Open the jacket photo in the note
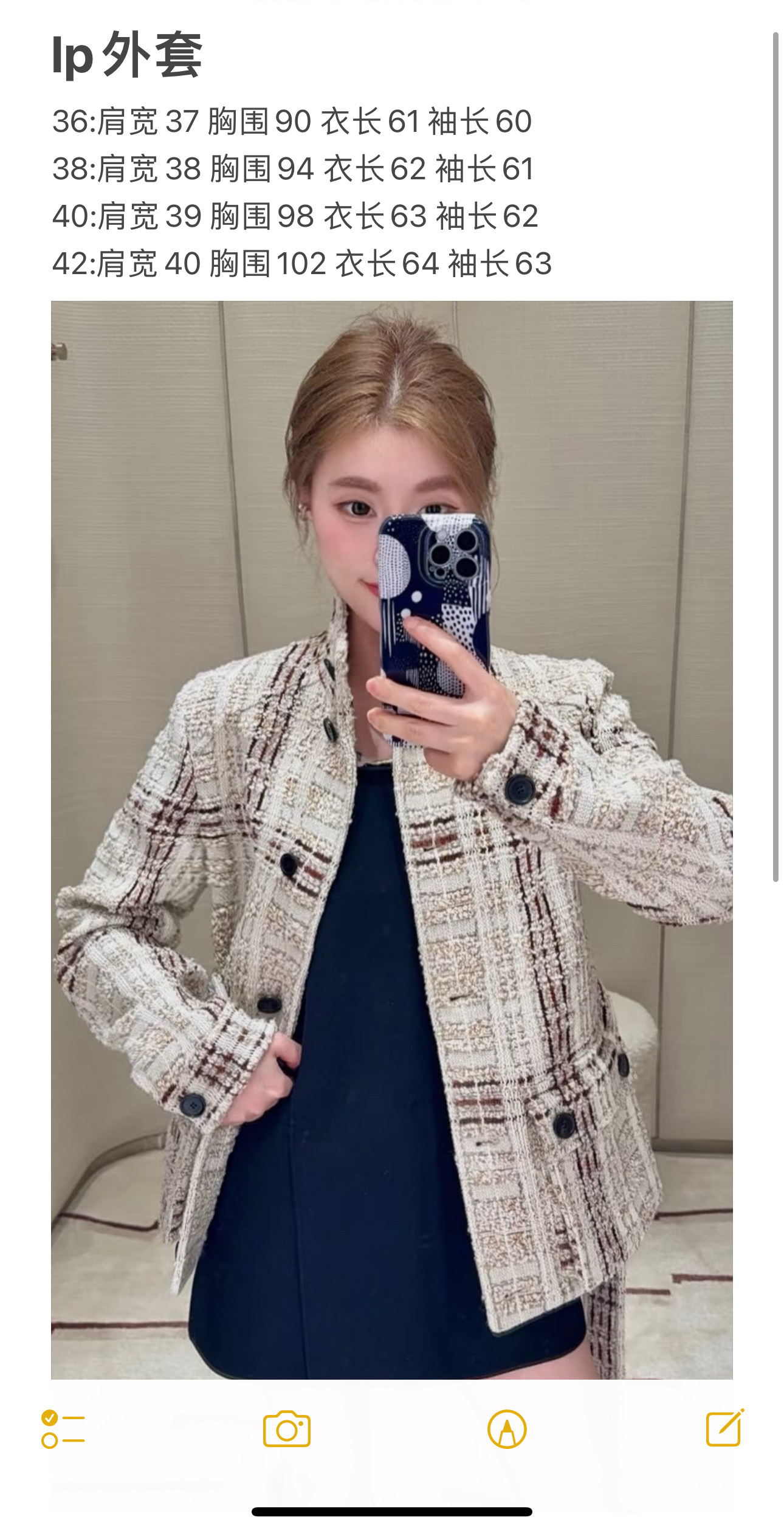Viewport: 784px width, 1531px height. pyautogui.click(x=391, y=839)
